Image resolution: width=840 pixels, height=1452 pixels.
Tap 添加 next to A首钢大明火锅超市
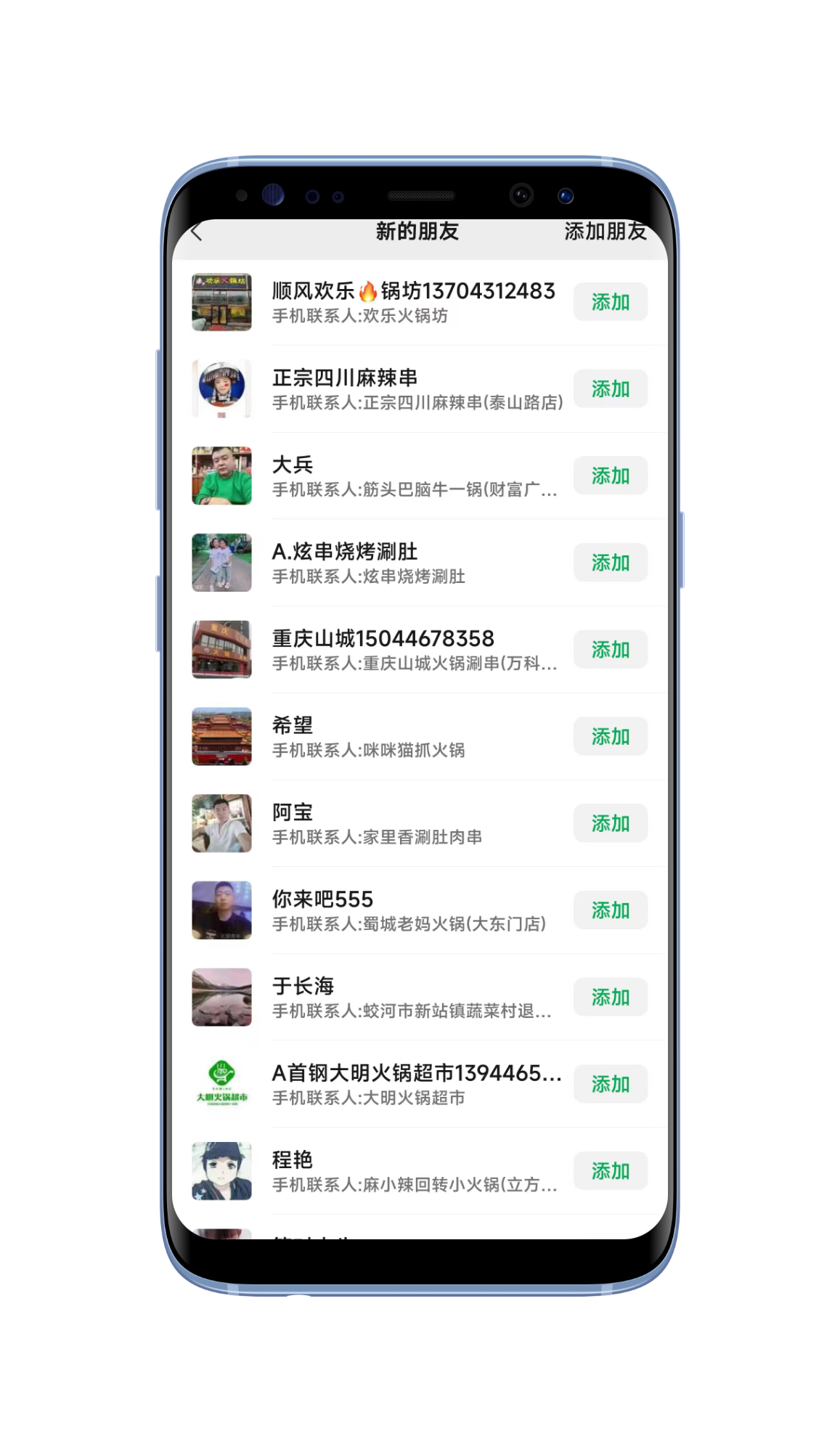(610, 1084)
